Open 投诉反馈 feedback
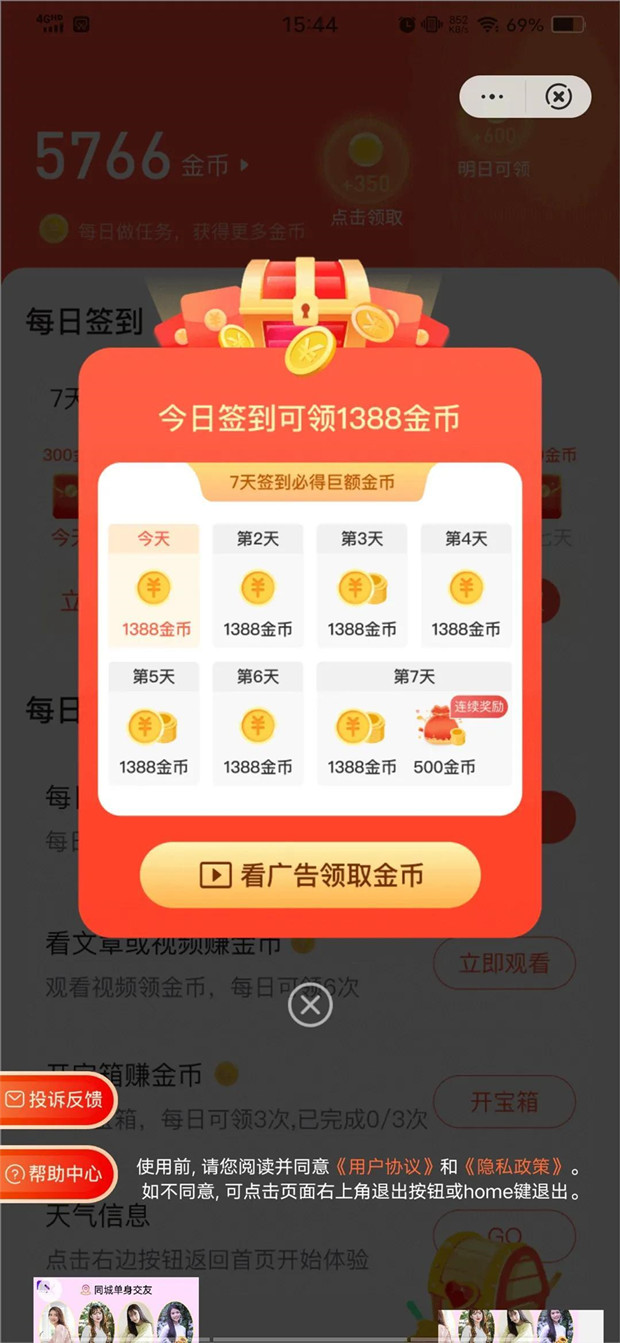The width and height of the screenshot is (620, 1343). point(57,1100)
